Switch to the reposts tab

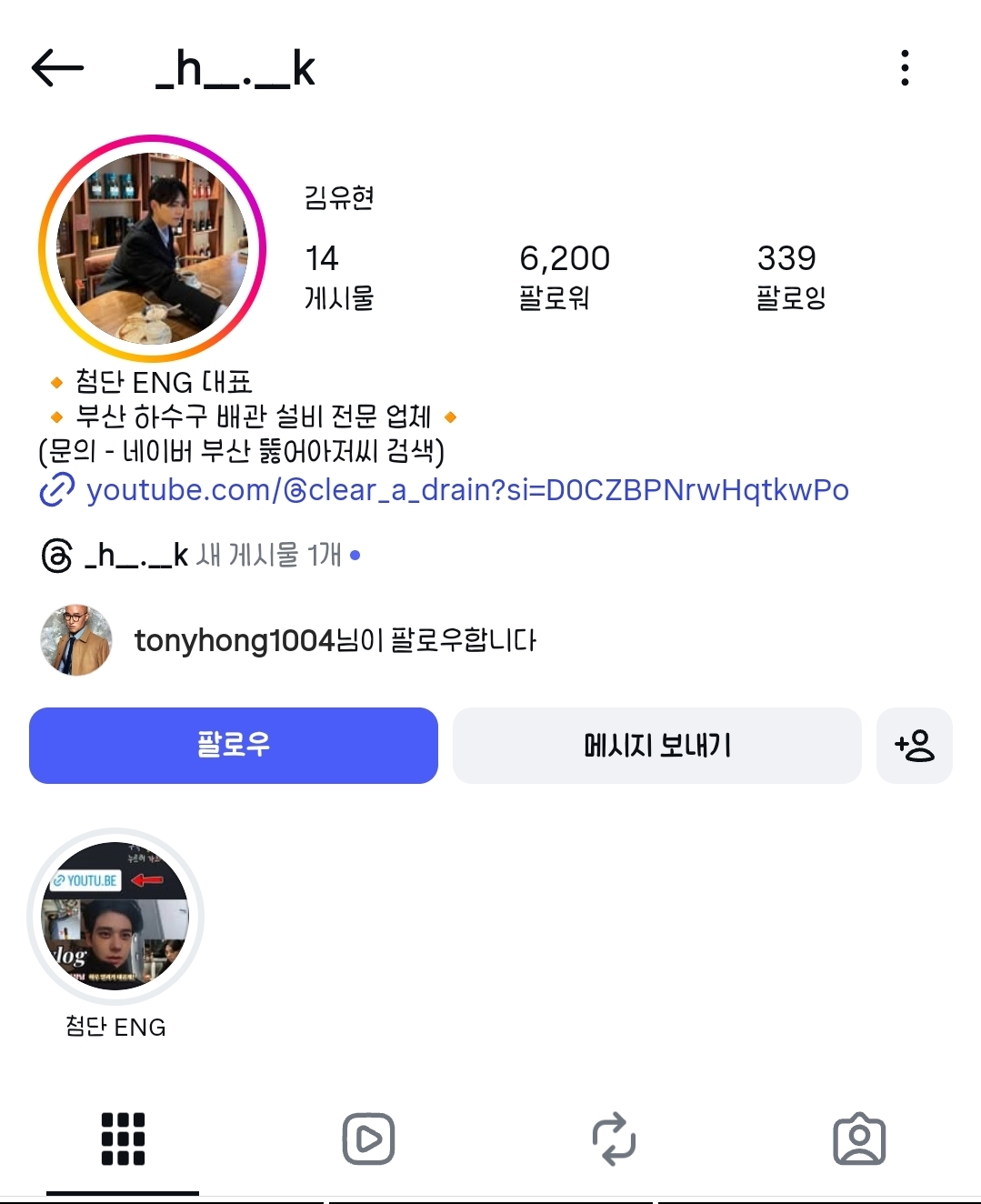click(x=614, y=1139)
